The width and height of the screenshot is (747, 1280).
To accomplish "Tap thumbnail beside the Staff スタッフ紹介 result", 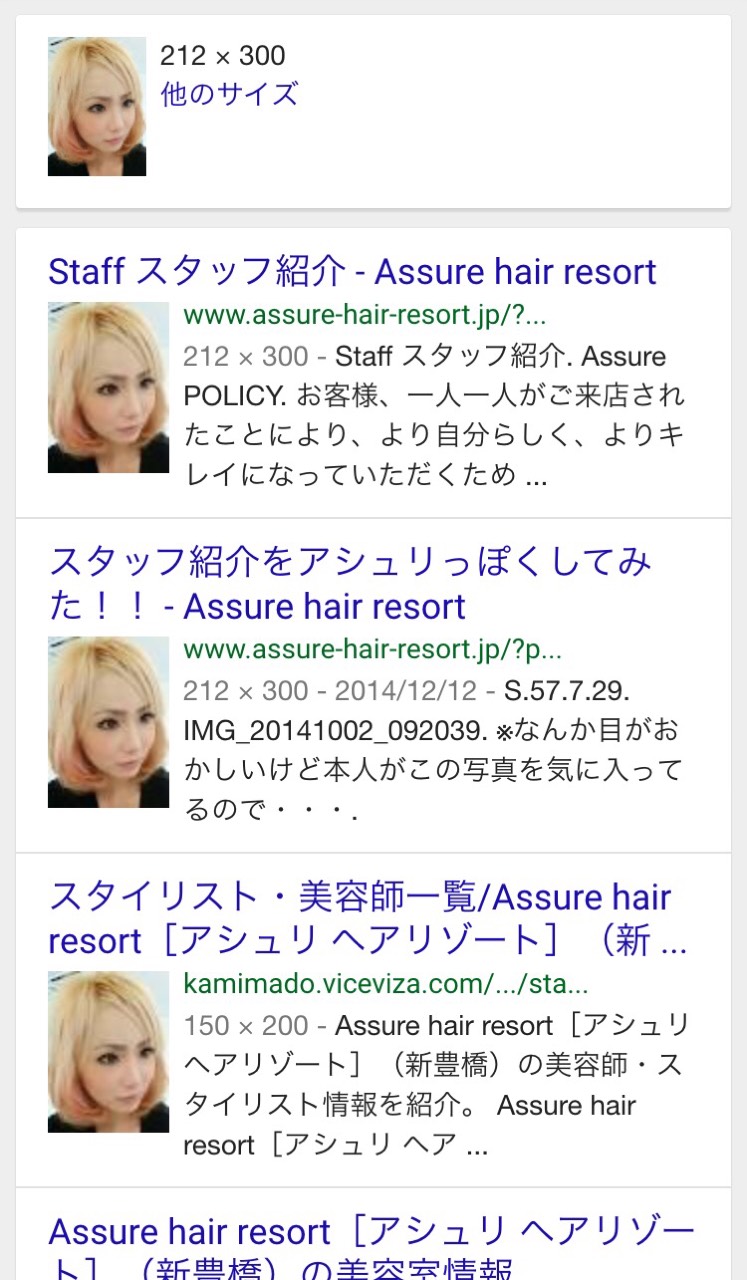I will 109,387.
